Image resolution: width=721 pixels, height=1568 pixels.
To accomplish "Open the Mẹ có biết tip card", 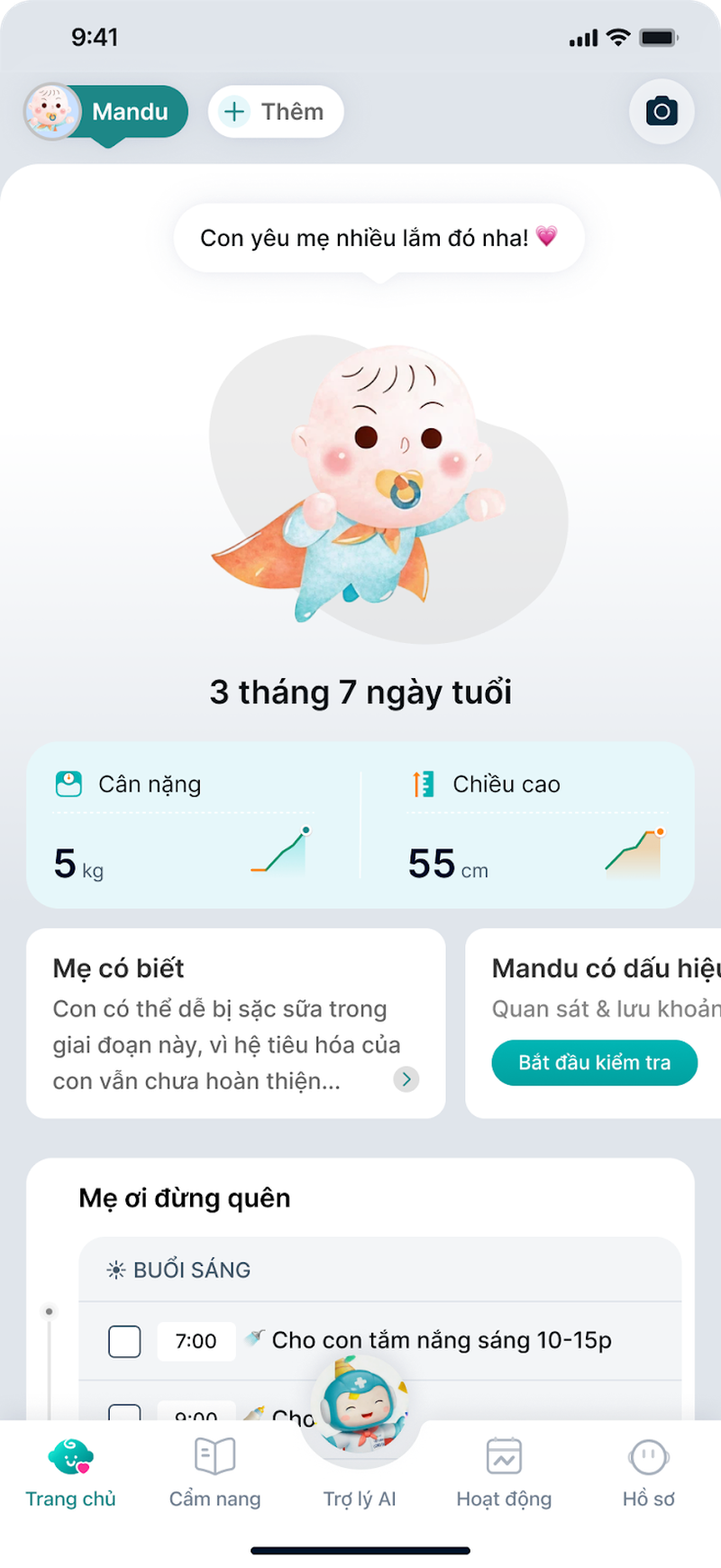I will [x=235, y=1024].
